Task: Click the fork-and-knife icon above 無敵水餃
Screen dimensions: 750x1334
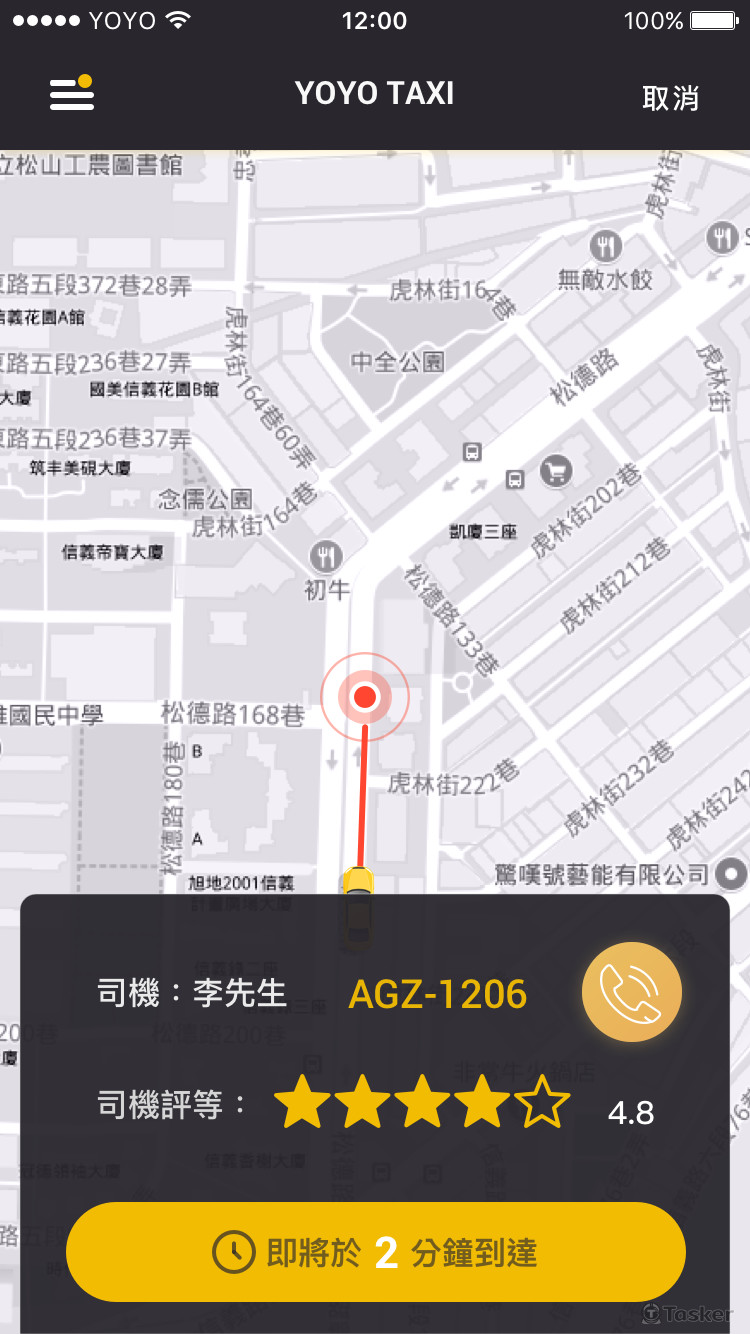Action: point(606,246)
